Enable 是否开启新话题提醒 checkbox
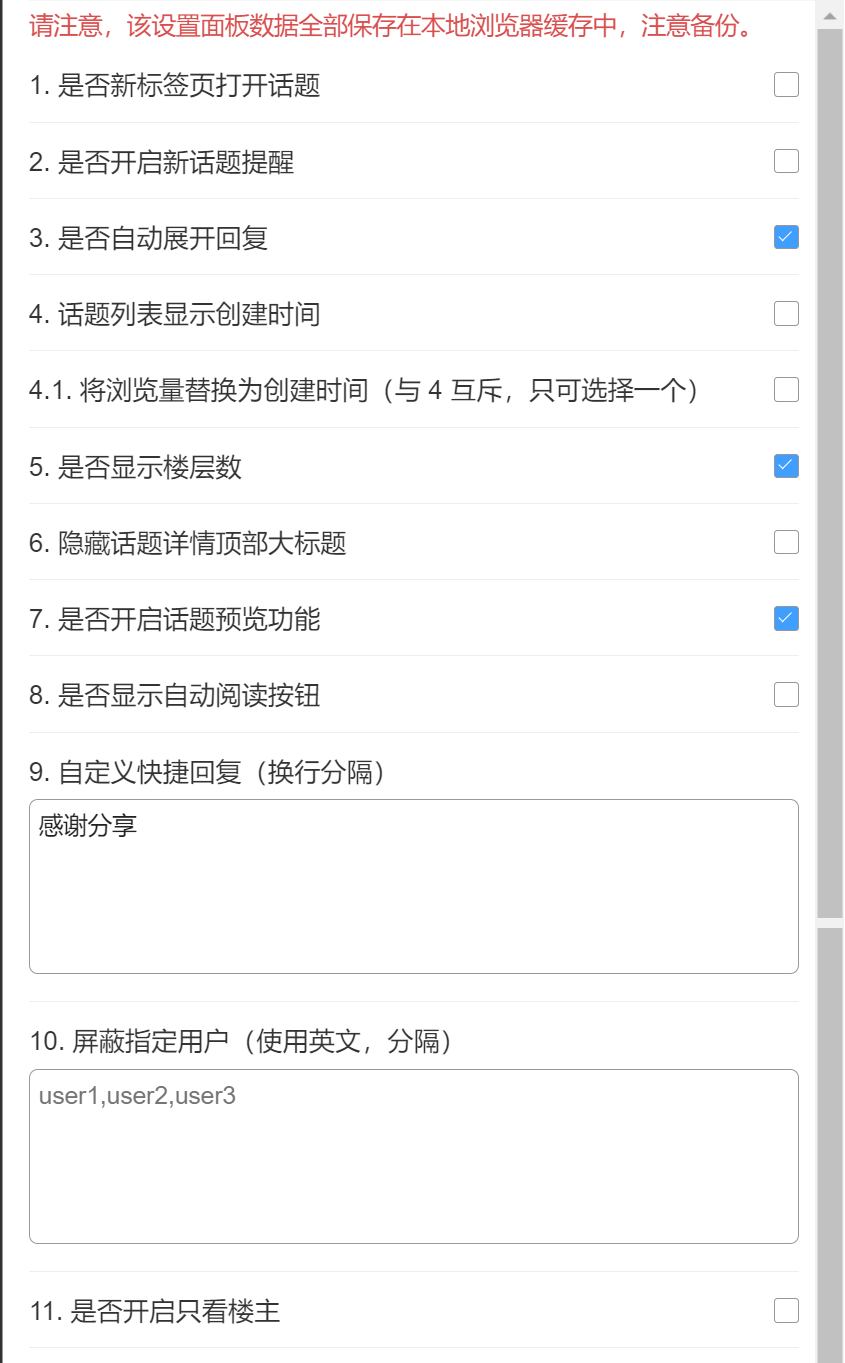845x1363 pixels. click(786, 161)
